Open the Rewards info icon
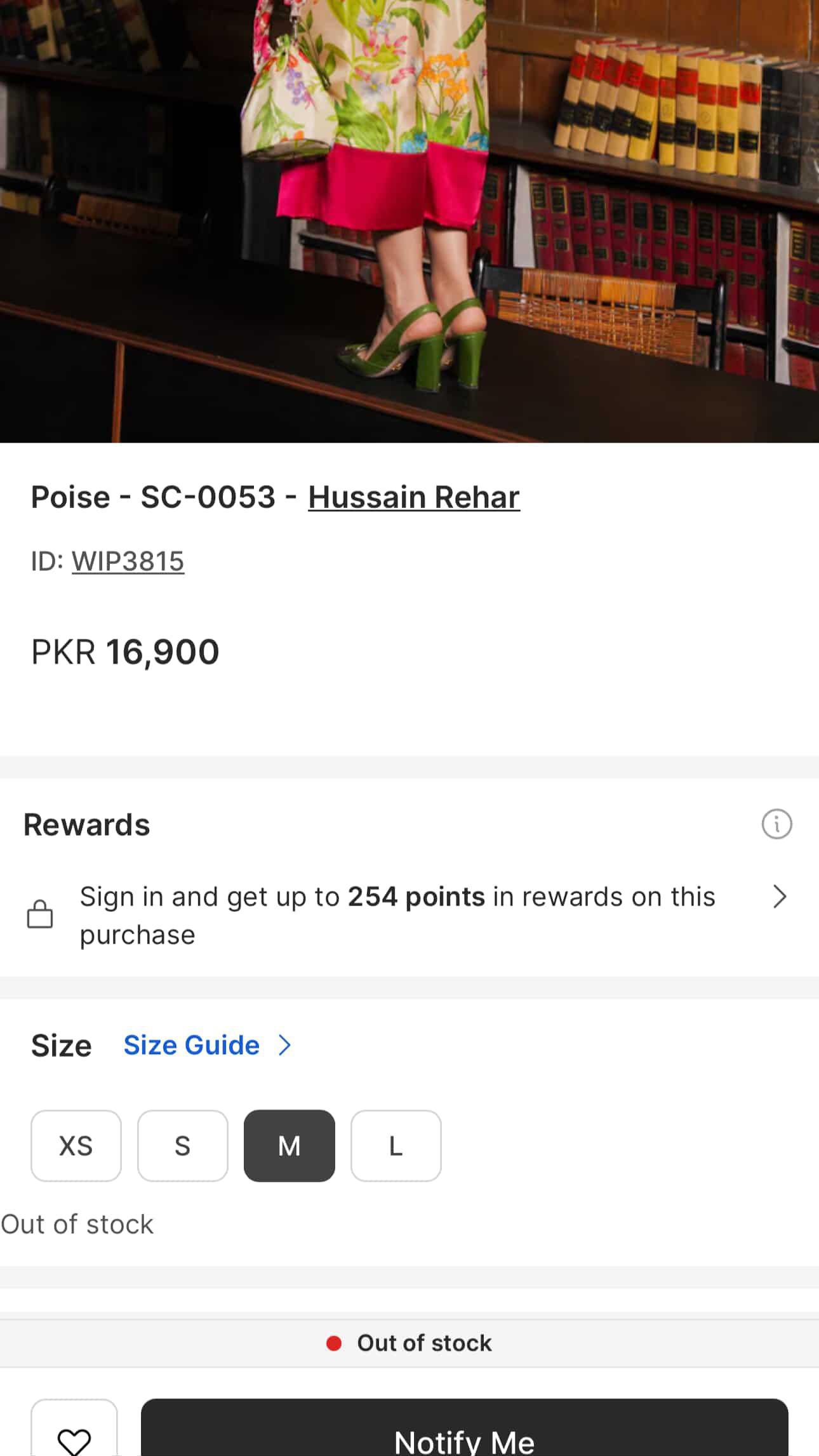This screenshot has width=819, height=1456. point(776,824)
